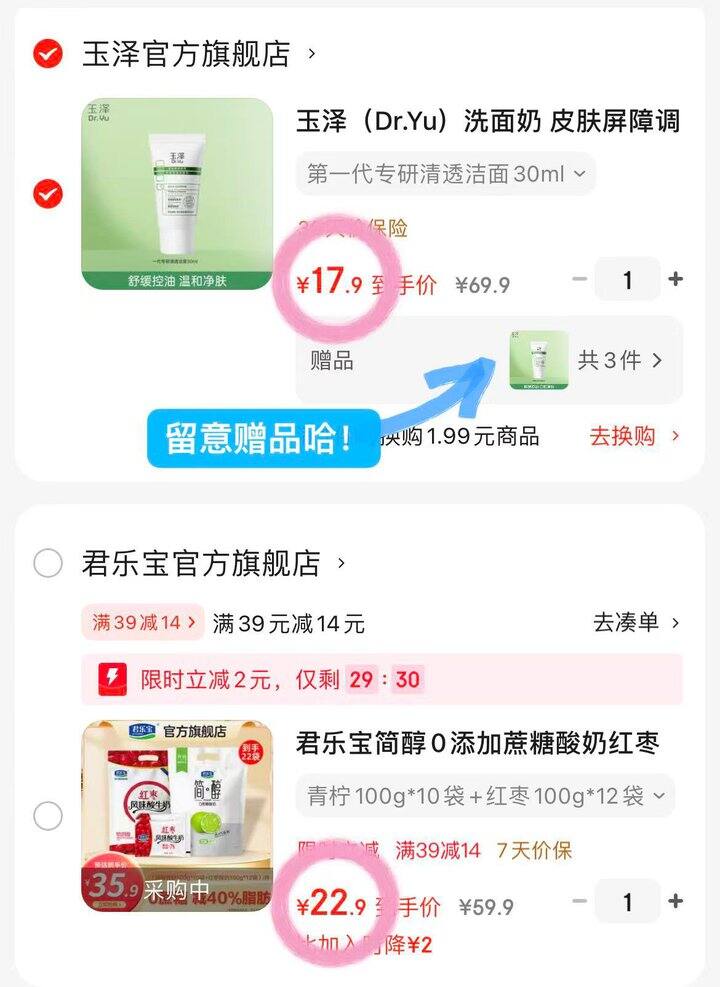Open the 第一代专研清透洁面30ml variant dropdown

[443, 173]
